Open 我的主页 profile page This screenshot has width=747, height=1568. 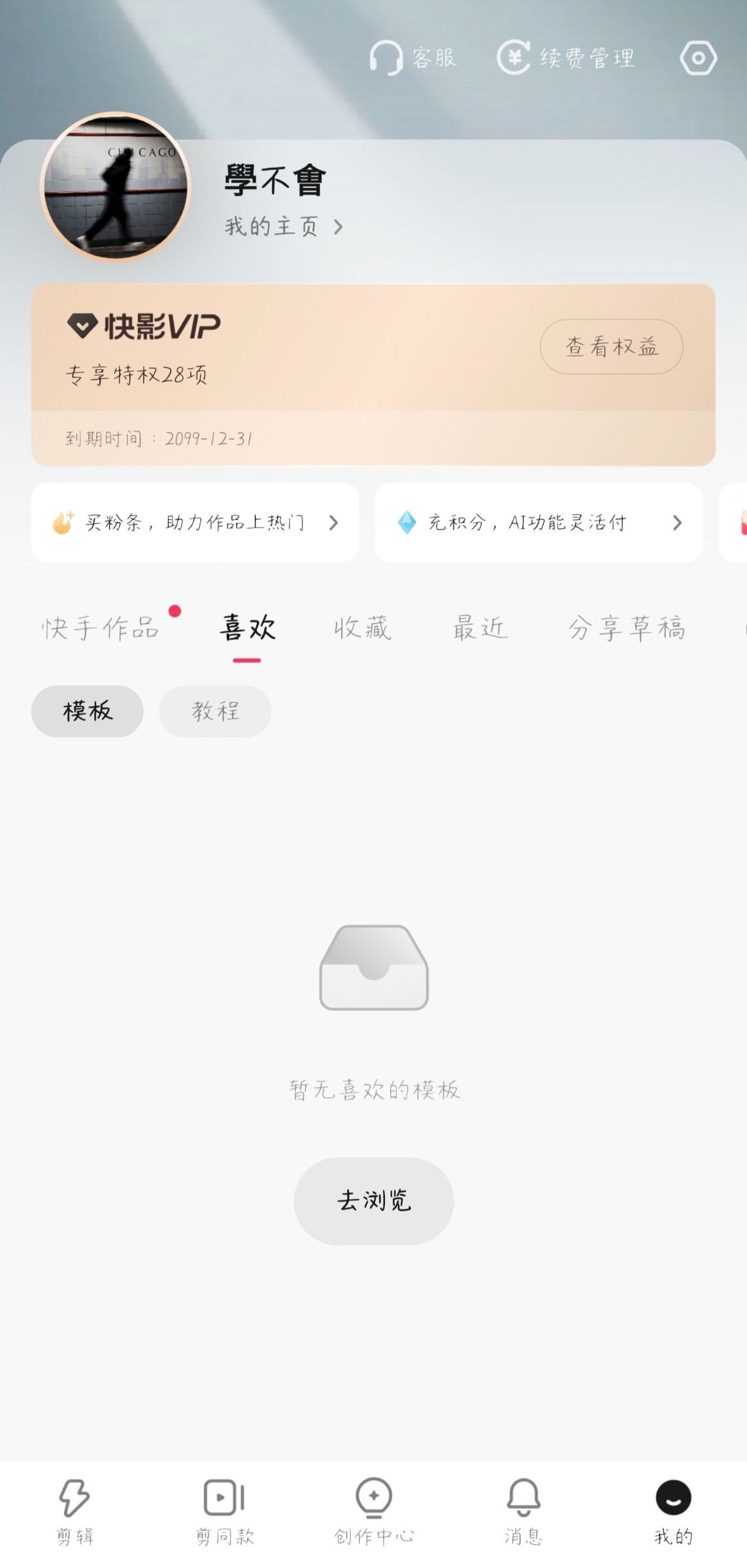283,227
